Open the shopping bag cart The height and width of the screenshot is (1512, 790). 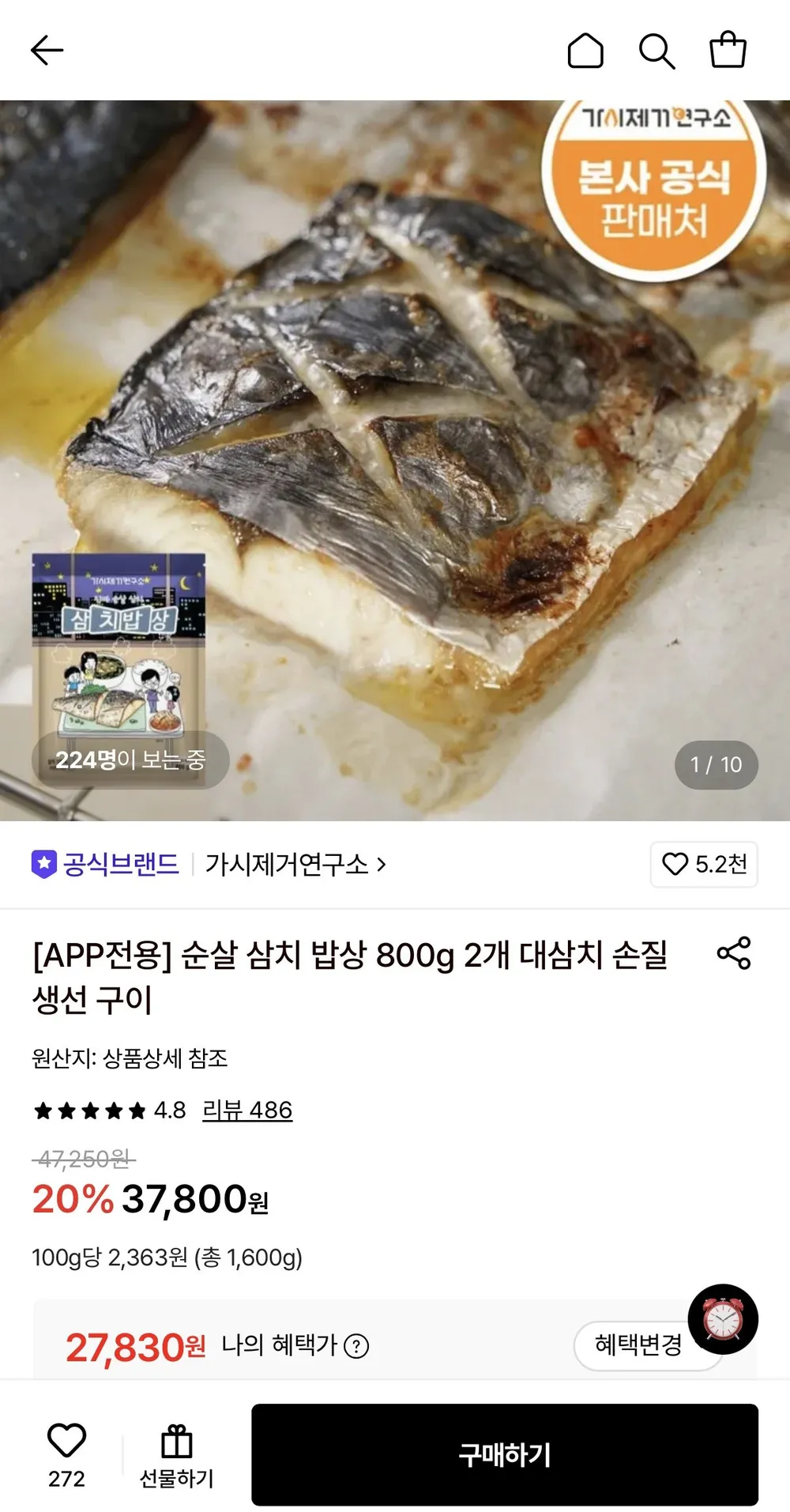[x=728, y=50]
